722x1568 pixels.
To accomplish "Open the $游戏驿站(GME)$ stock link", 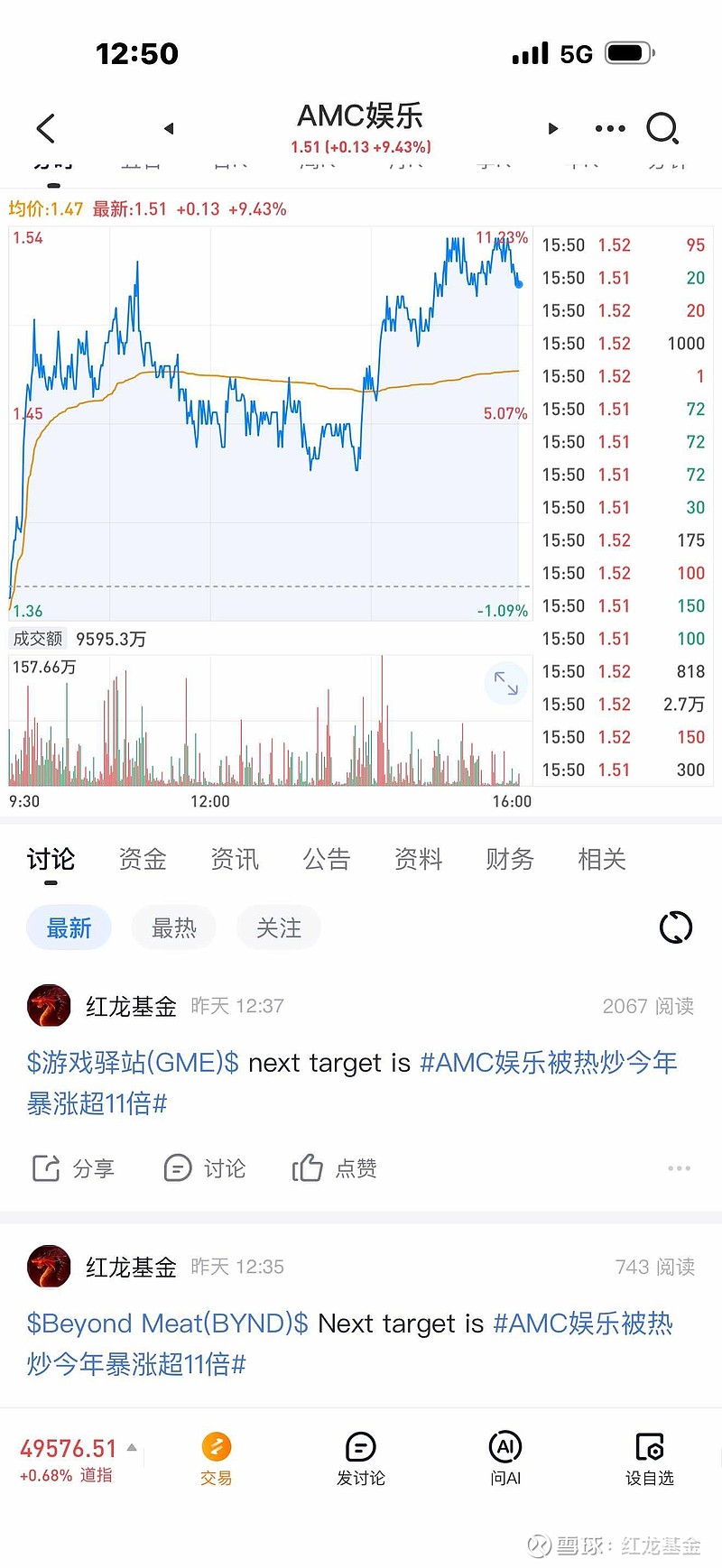I will click(x=129, y=1063).
